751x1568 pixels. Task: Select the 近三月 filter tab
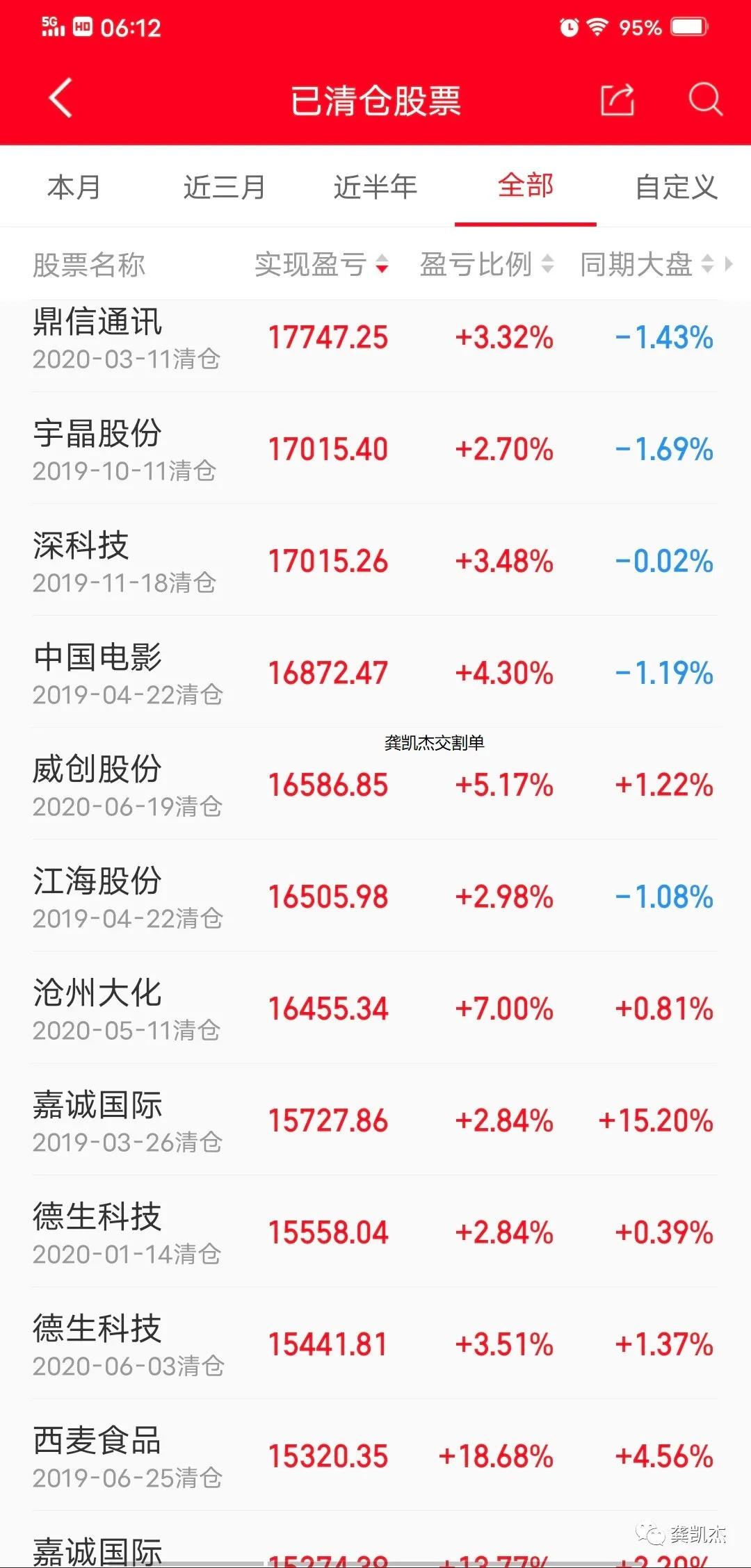224,187
